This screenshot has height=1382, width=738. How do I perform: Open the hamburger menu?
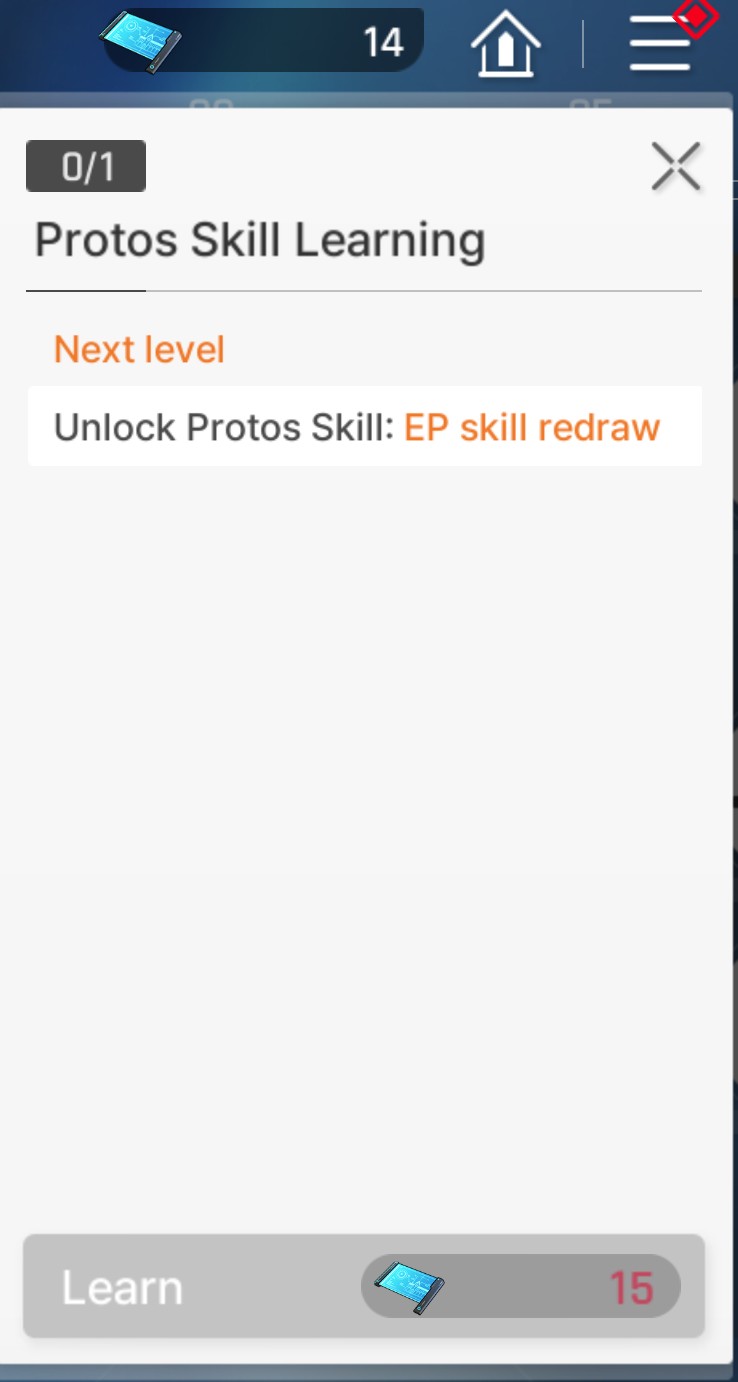pos(661,44)
